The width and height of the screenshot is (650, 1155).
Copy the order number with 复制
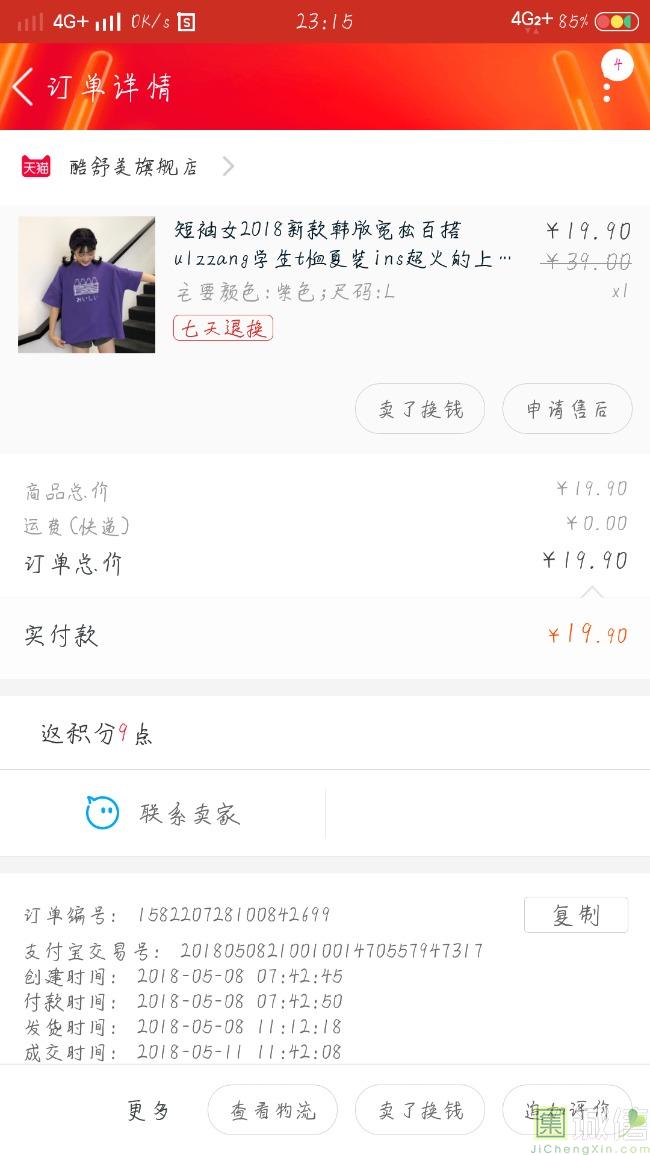[x=576, y=915]
